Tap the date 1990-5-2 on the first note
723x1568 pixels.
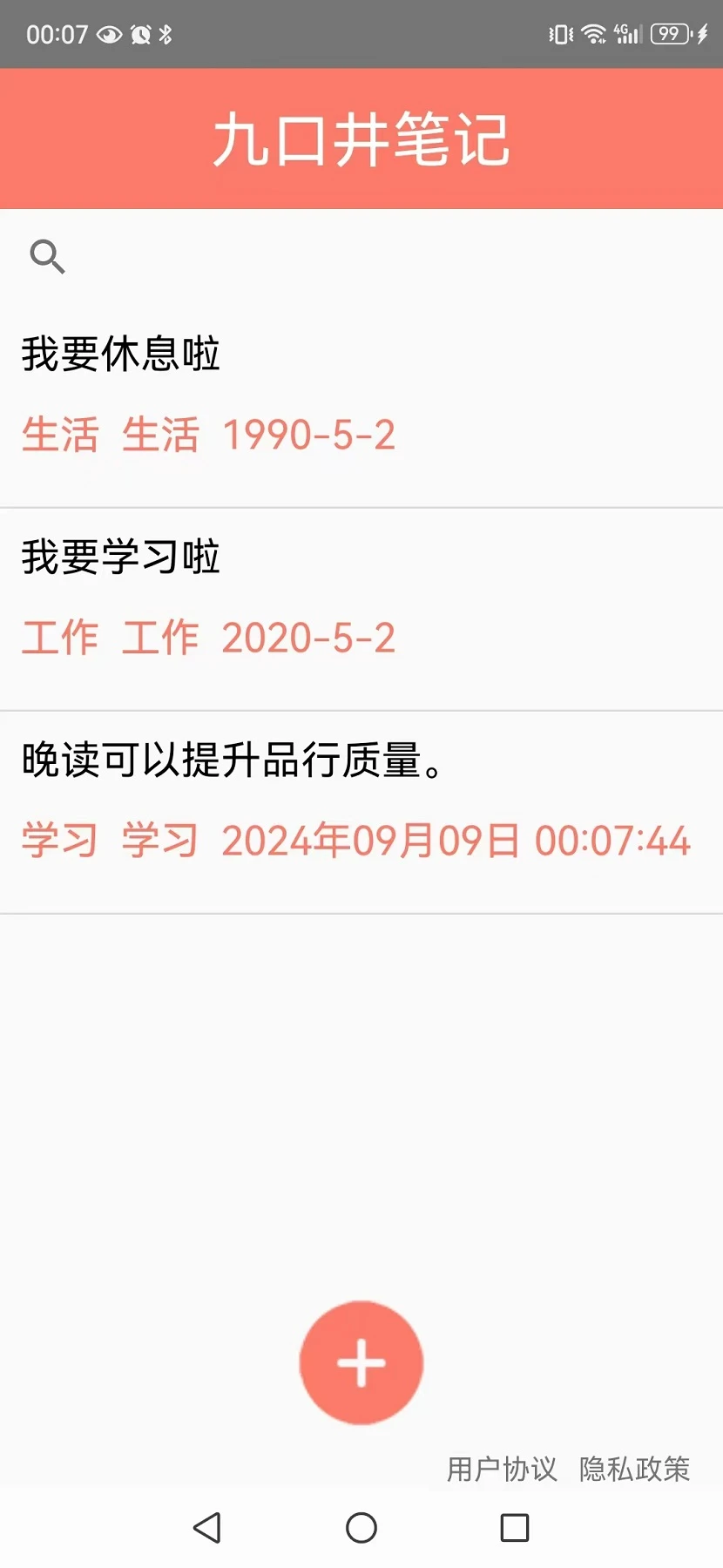[x=309, y=435]
